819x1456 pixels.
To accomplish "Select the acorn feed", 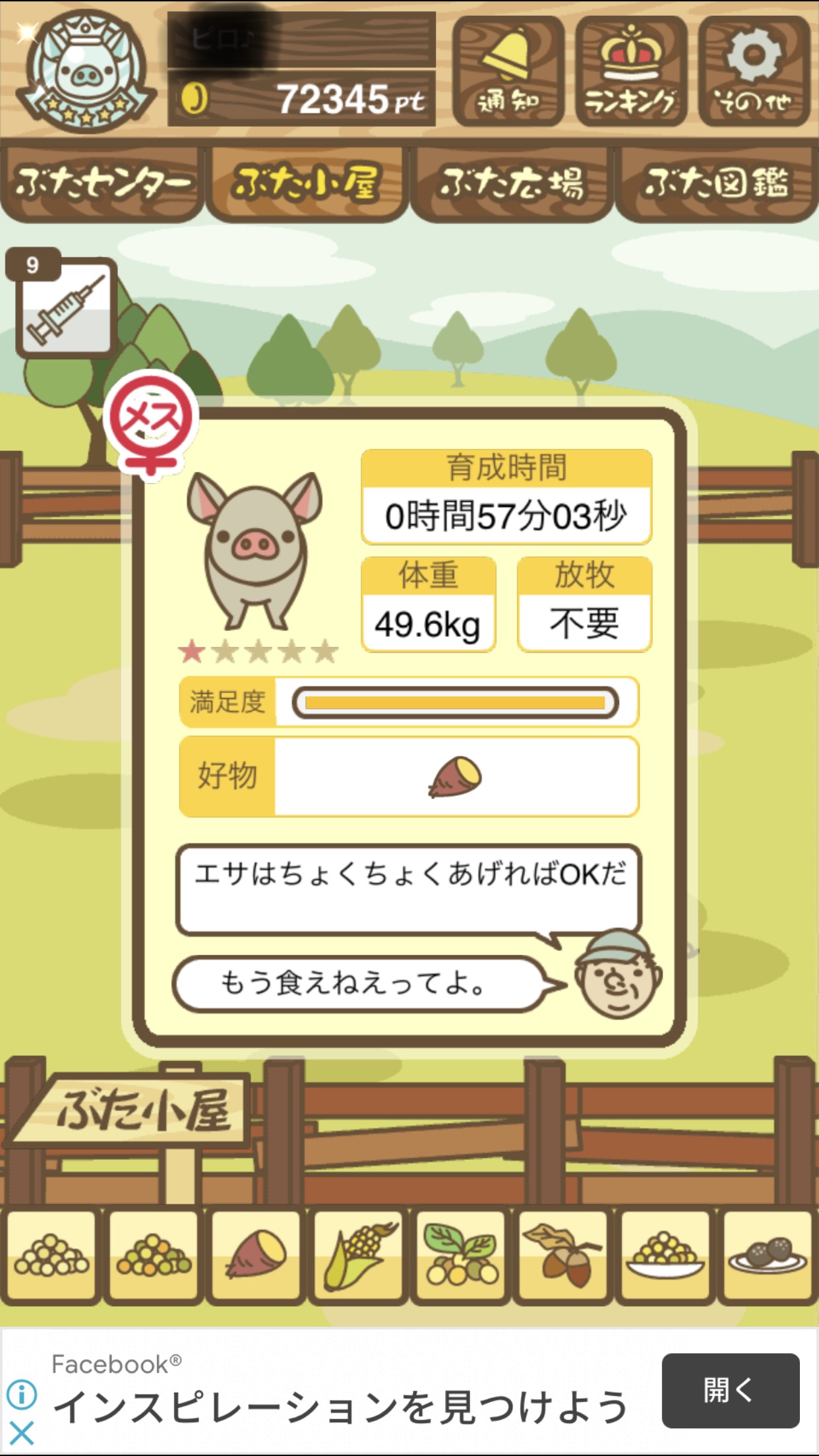I will tap(563, 1257).
